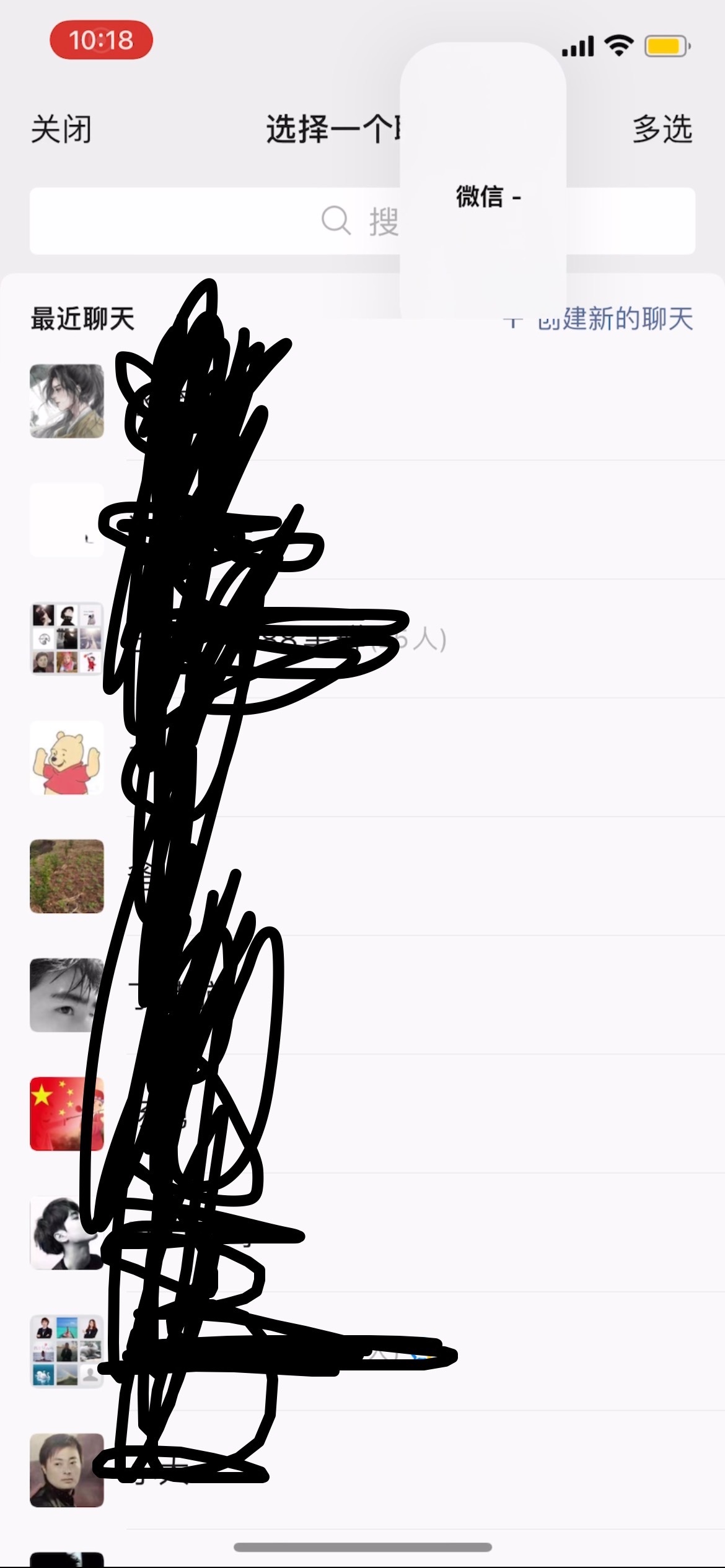
Task: Tap 多选 to select multiple chats
Action: (662, 129)
